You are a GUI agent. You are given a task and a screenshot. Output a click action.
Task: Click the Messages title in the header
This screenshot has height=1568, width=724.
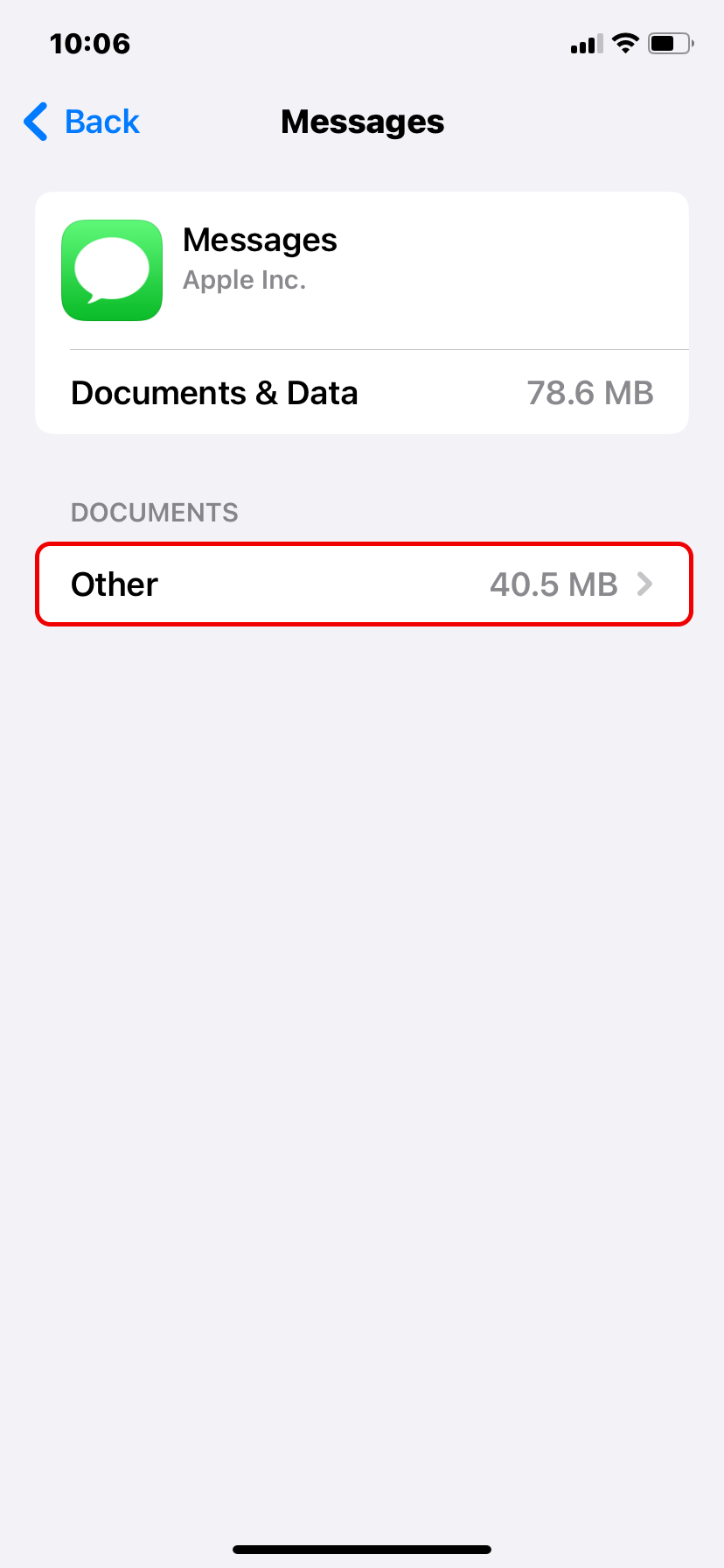[x=362, y=122]
